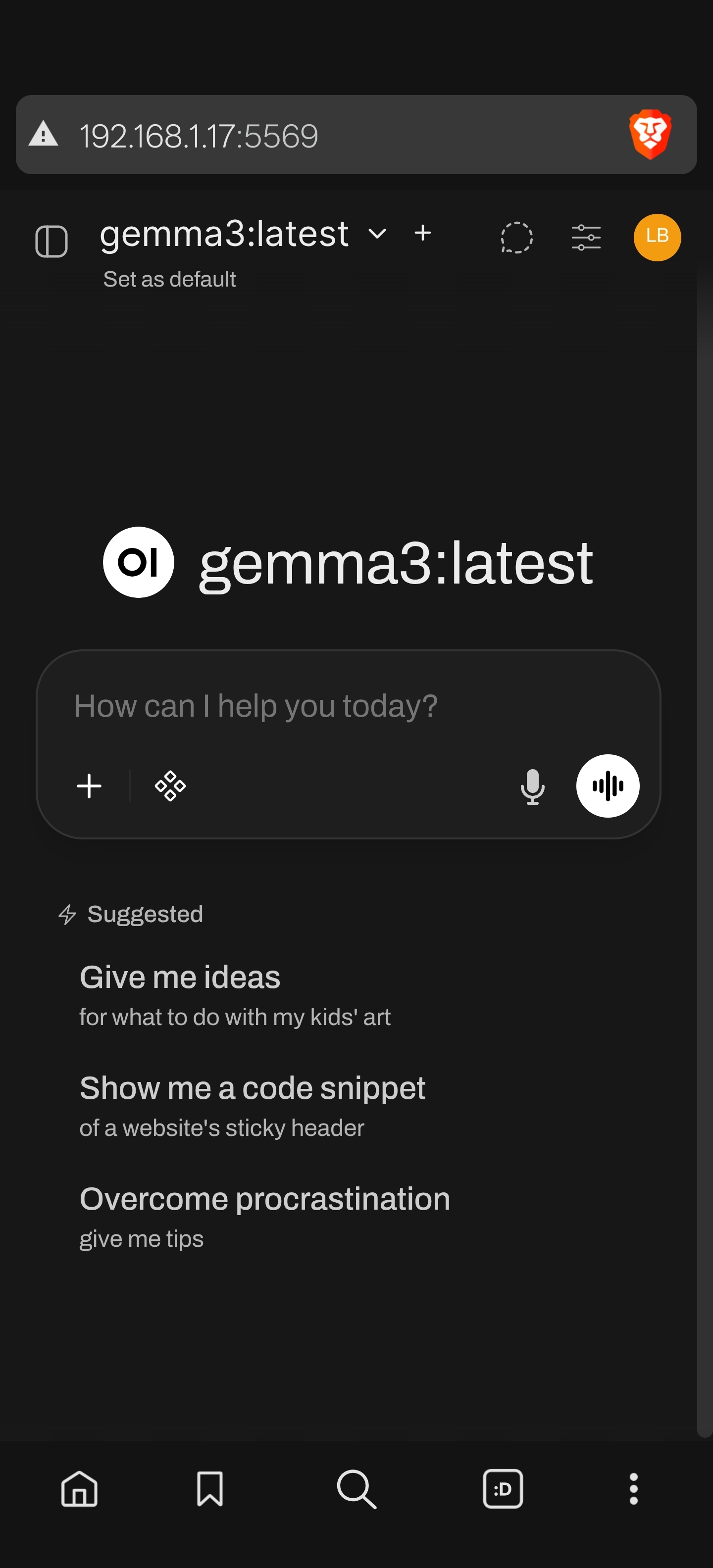Tap Set as default link
Screen dimensions: 713x1568
tap(169, 279)
